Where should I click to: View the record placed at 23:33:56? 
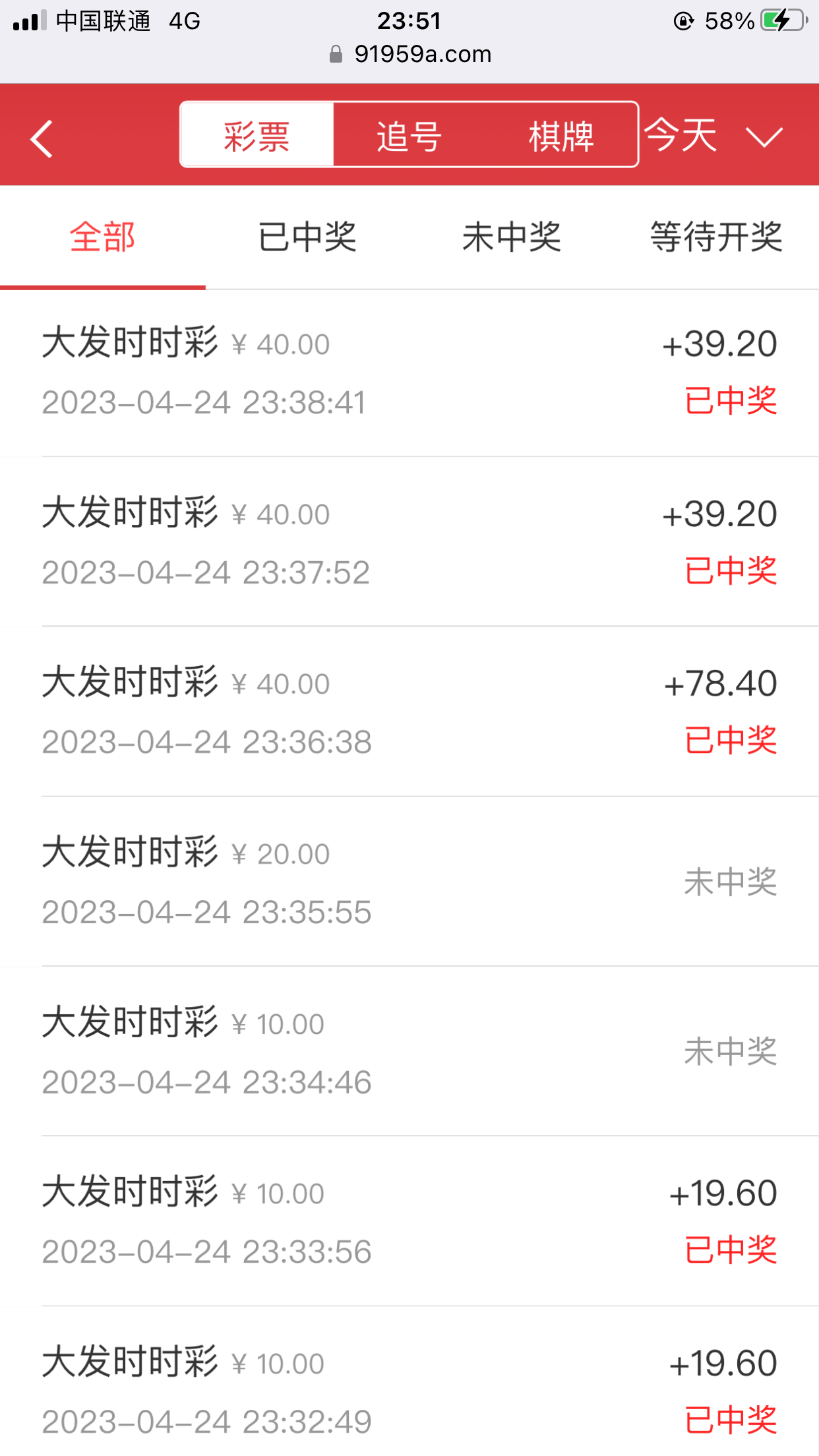[409, 1221]
